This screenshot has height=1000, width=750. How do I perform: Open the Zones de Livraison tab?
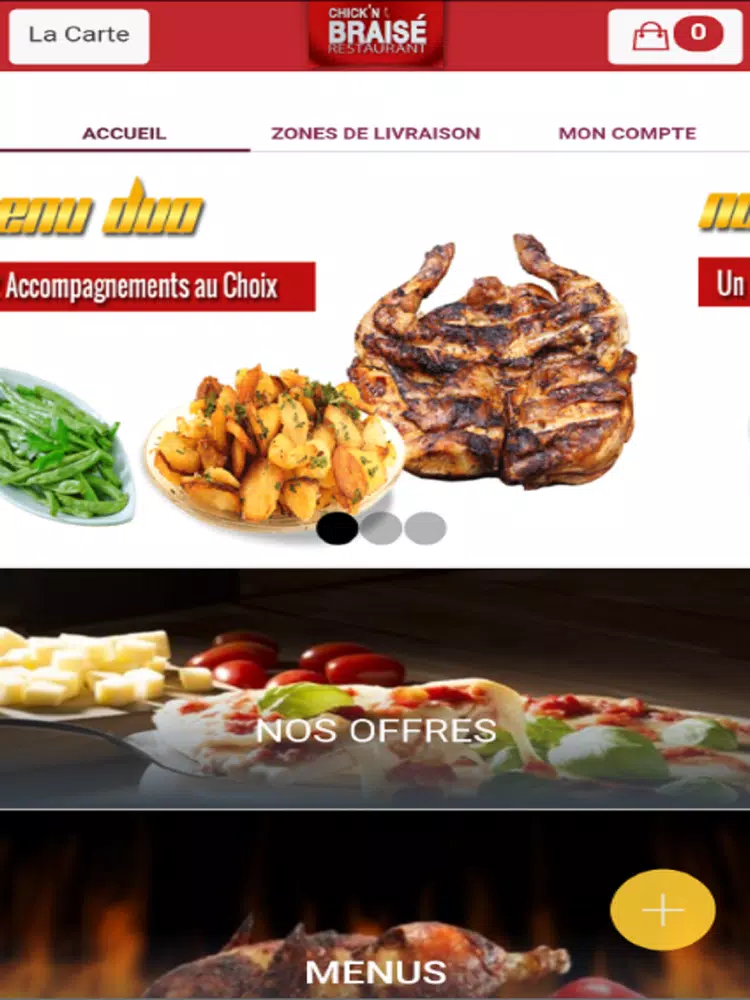(x=375, y=133)
